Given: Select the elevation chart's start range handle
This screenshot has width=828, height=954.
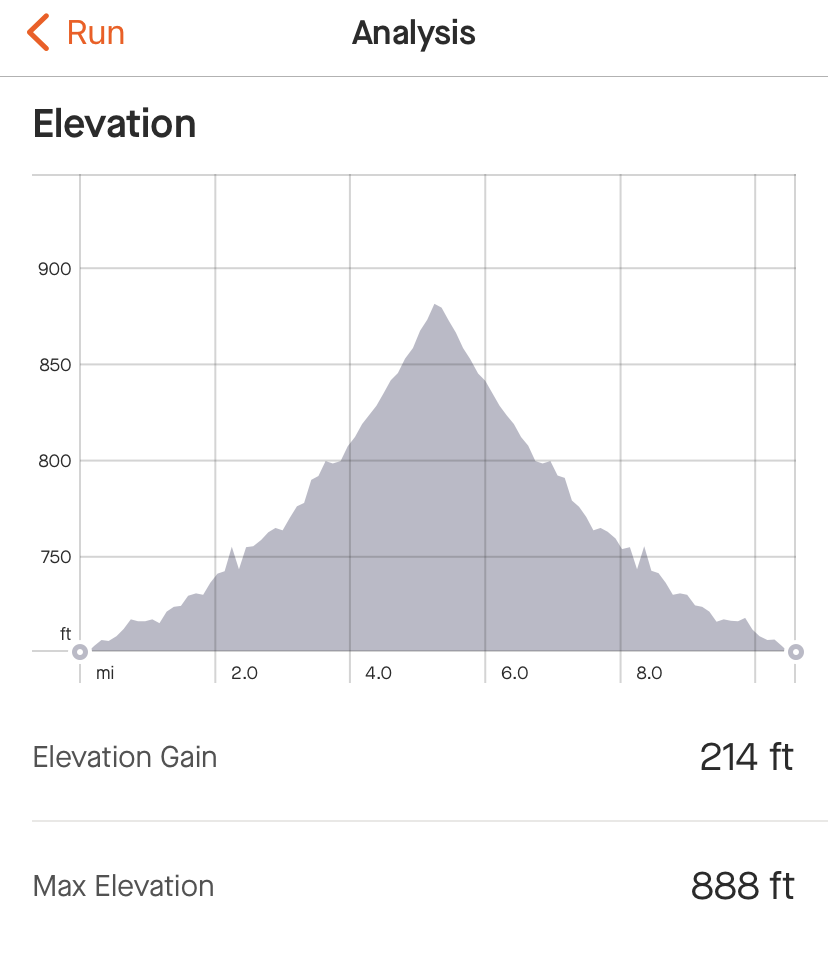Looking at the screenshot, I should pos(80,652).
